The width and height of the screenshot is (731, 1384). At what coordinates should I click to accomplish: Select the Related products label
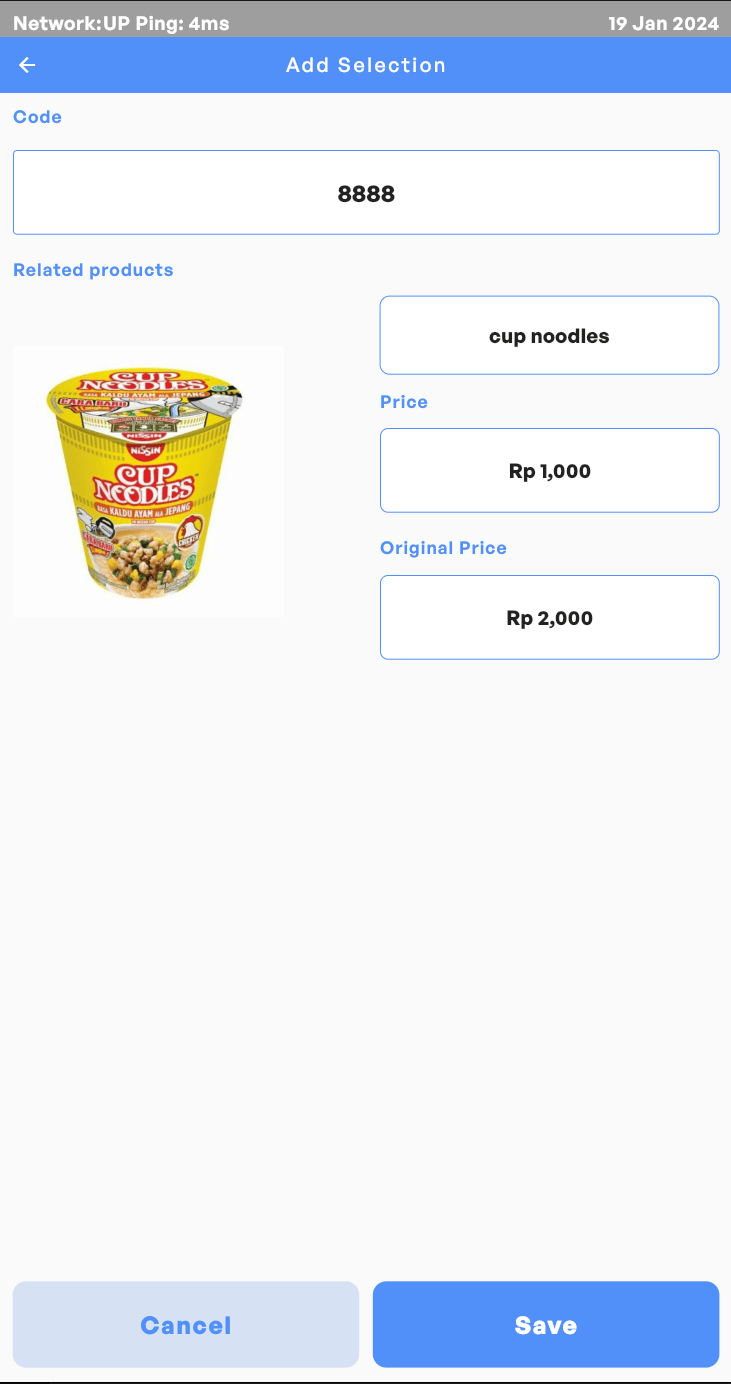[x=93, y=270]
